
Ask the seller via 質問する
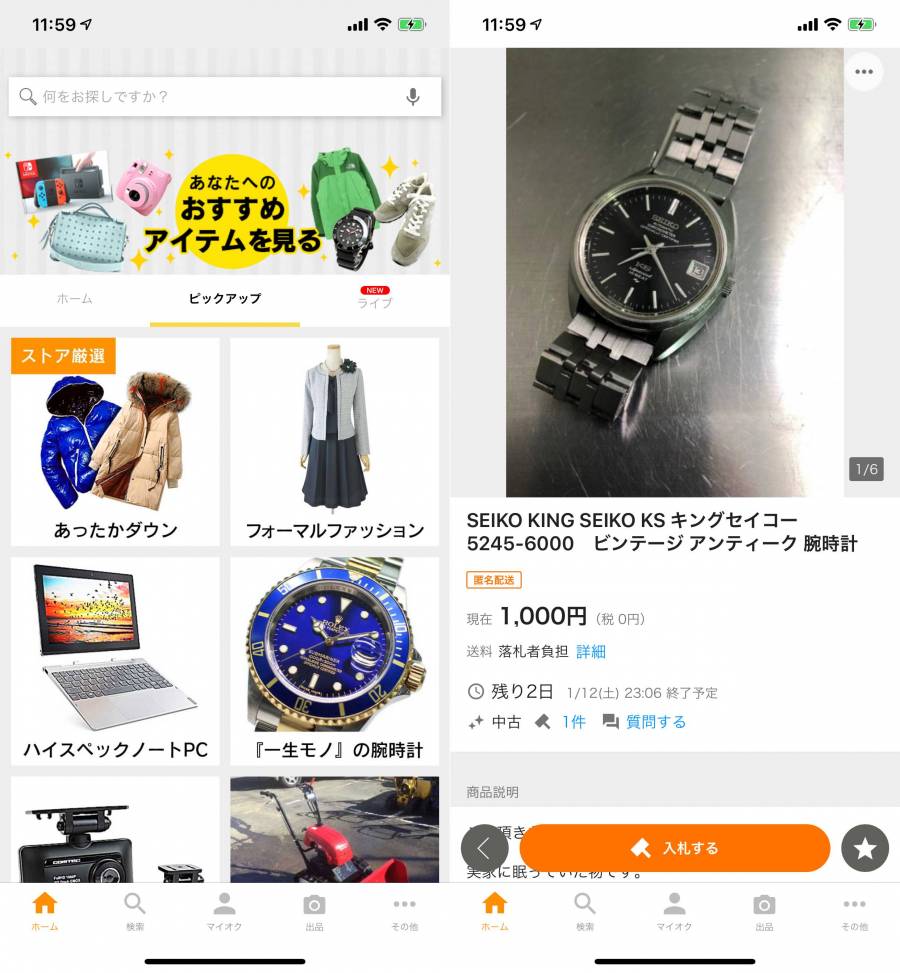click(x=655, y=722)
